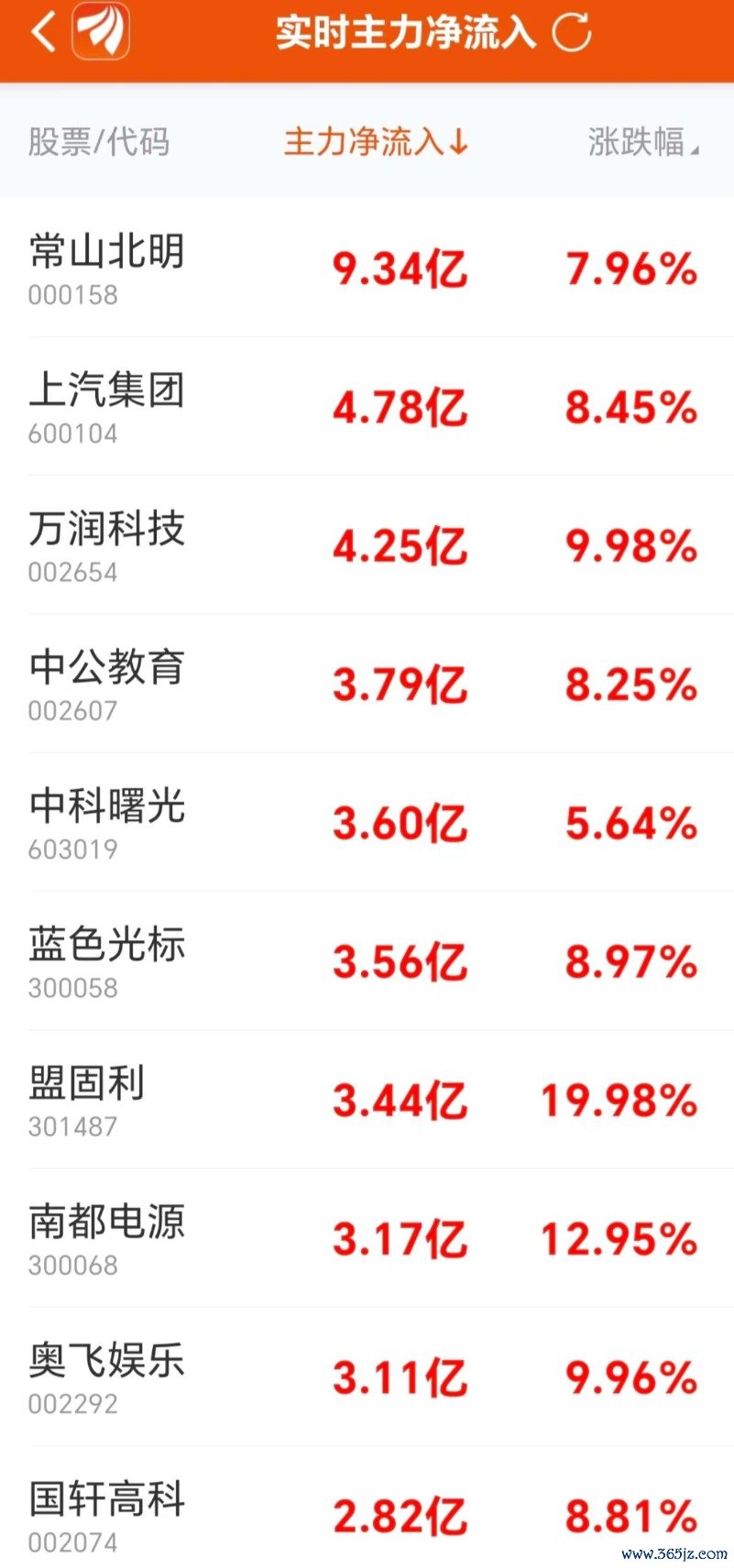Go back using the top-left arrow
734x1568 pixels.
(x=43, y=33)
